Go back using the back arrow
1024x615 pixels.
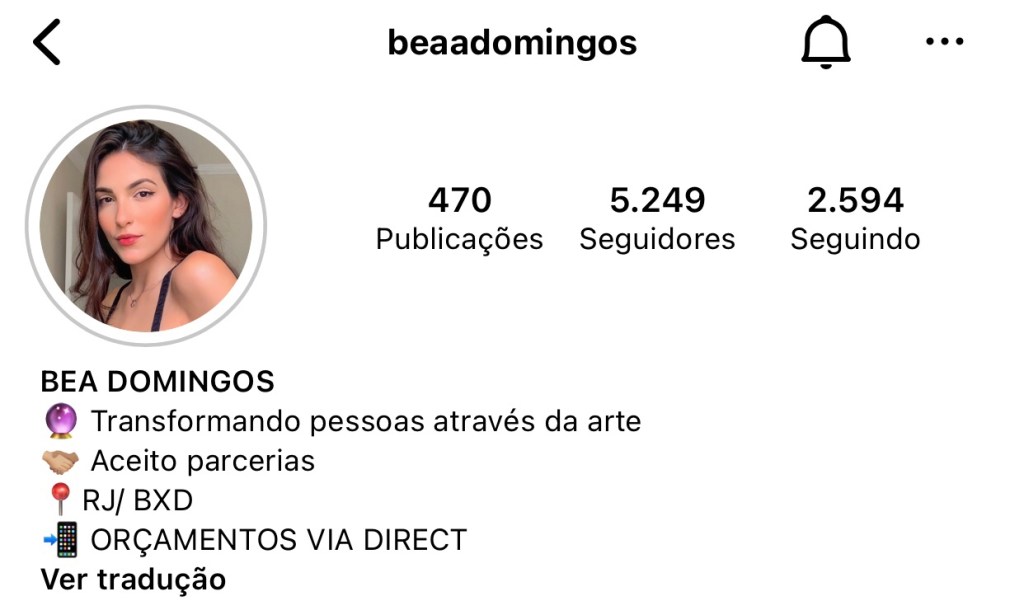[x=47, y=43]
